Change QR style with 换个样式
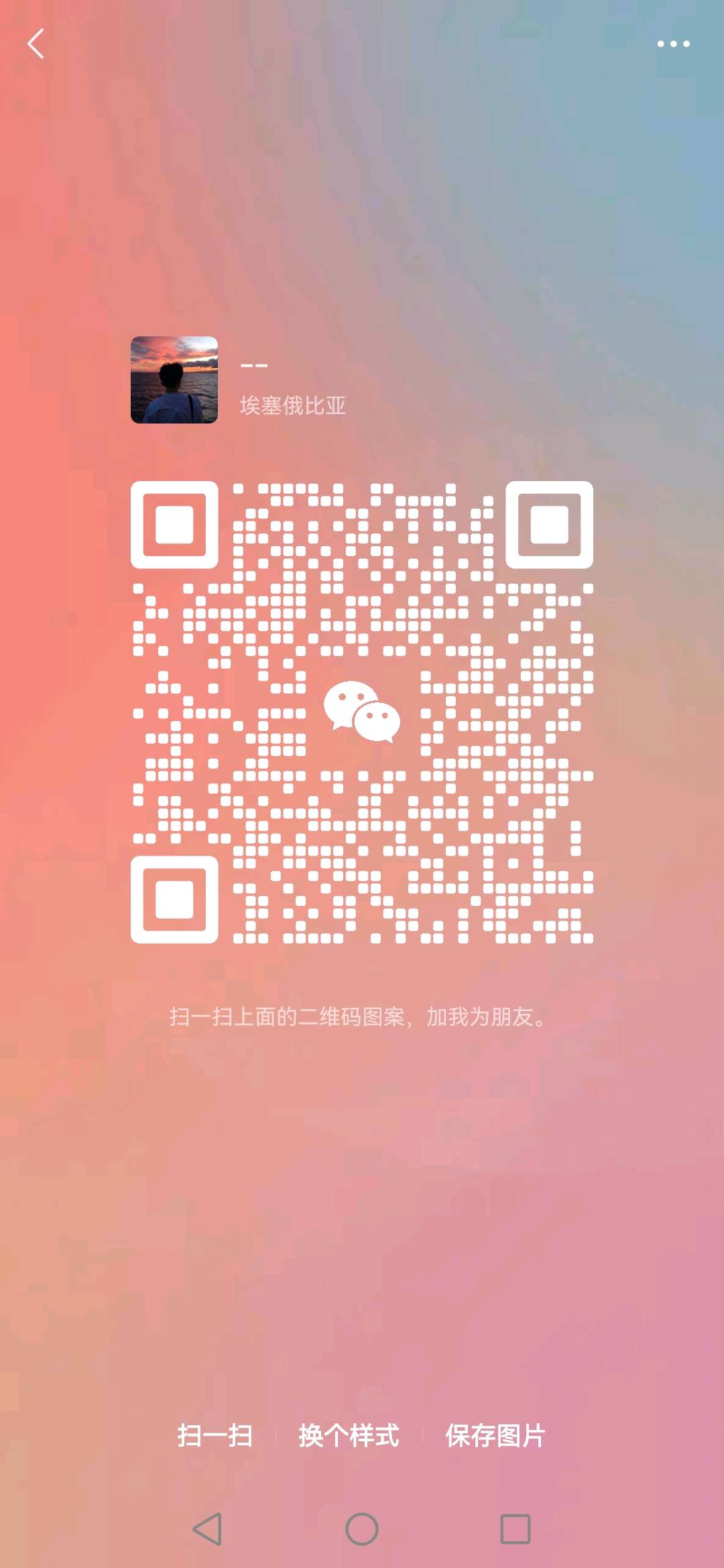Screen dimensions: 724x1568 click(349, 1435)
